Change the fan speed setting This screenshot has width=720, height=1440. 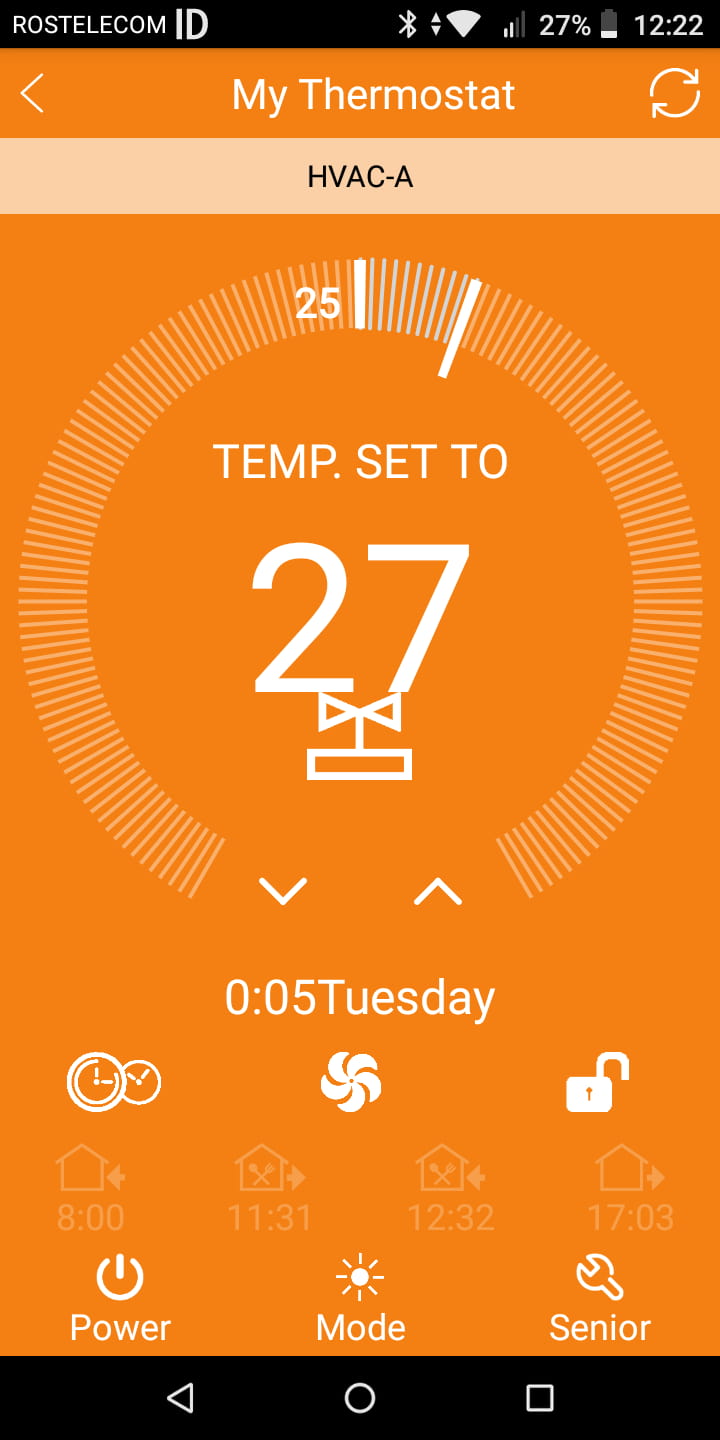pos(351,1082)
